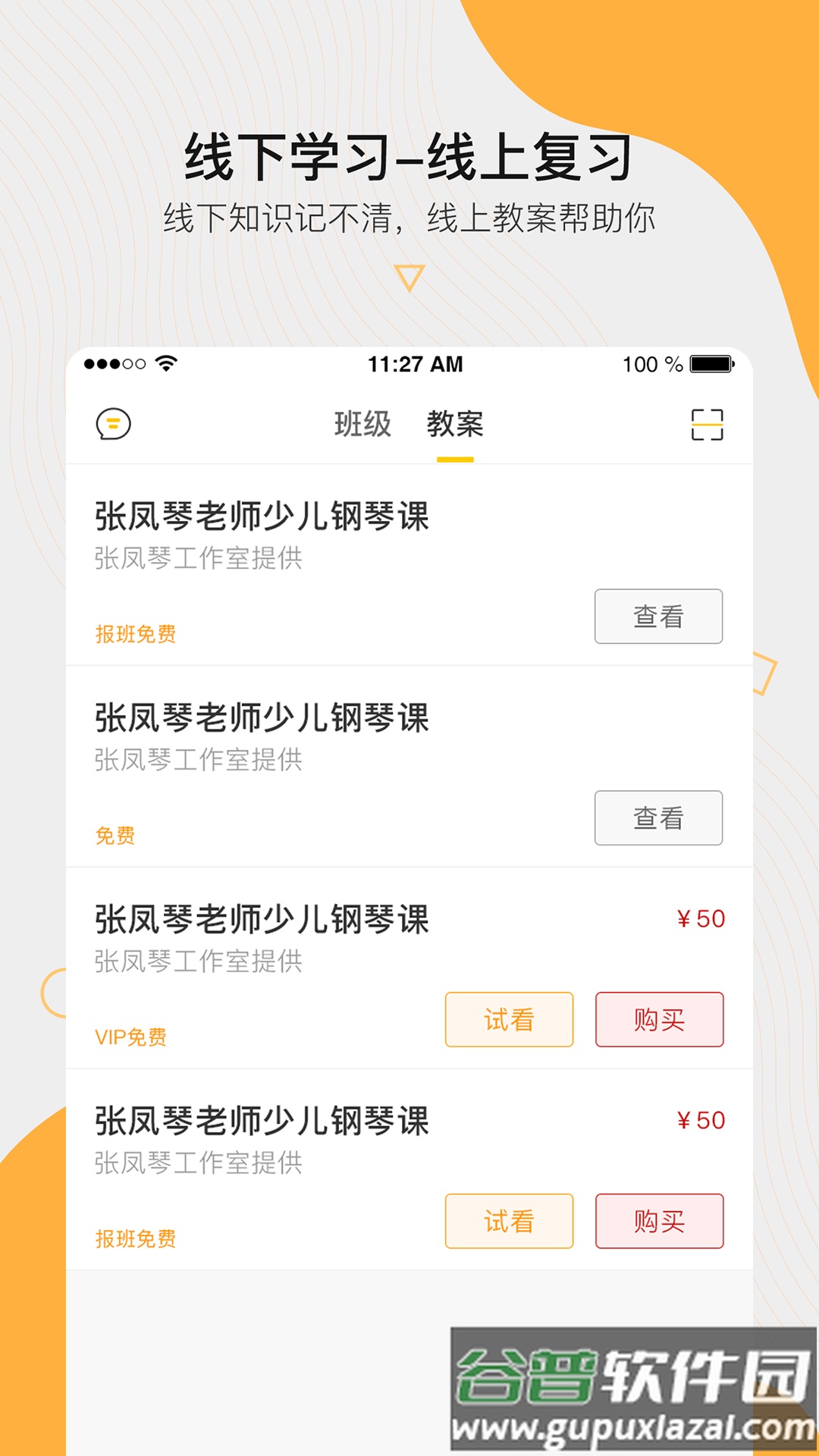Click 查看 on the 免费 course
This screenshot has height=1456, width=819.
pyautogui.click(x=659, y=817)
